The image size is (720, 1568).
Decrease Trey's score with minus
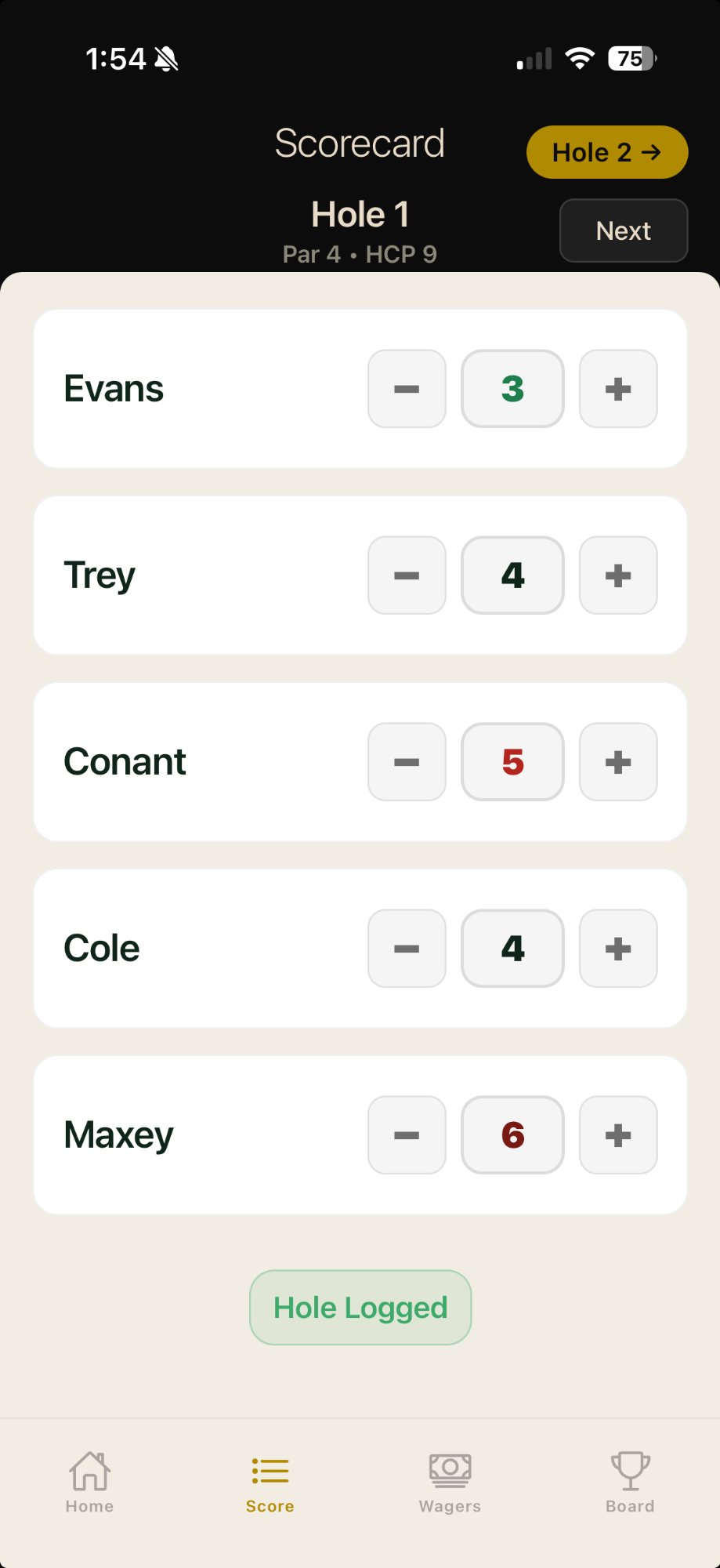(x=407, y=575)
